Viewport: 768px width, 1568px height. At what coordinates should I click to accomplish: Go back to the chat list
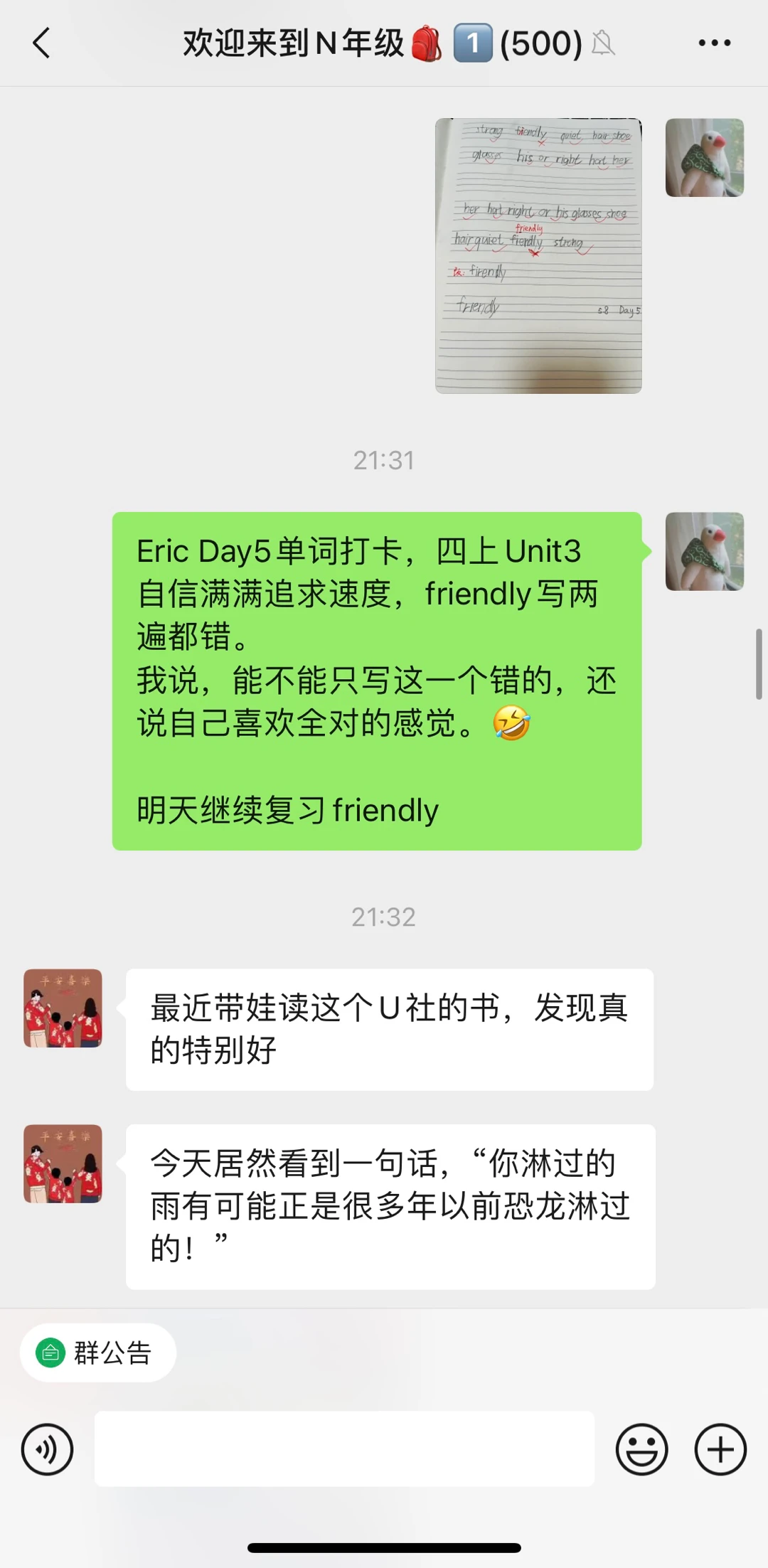(42, 43)
